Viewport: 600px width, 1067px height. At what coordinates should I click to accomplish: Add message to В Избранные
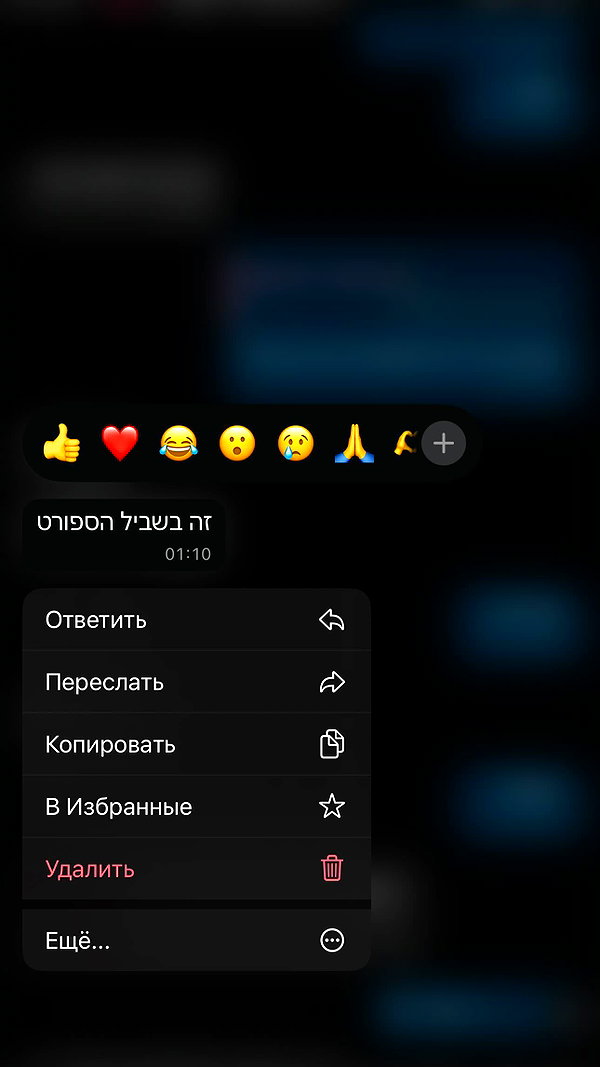pos(197,806)
